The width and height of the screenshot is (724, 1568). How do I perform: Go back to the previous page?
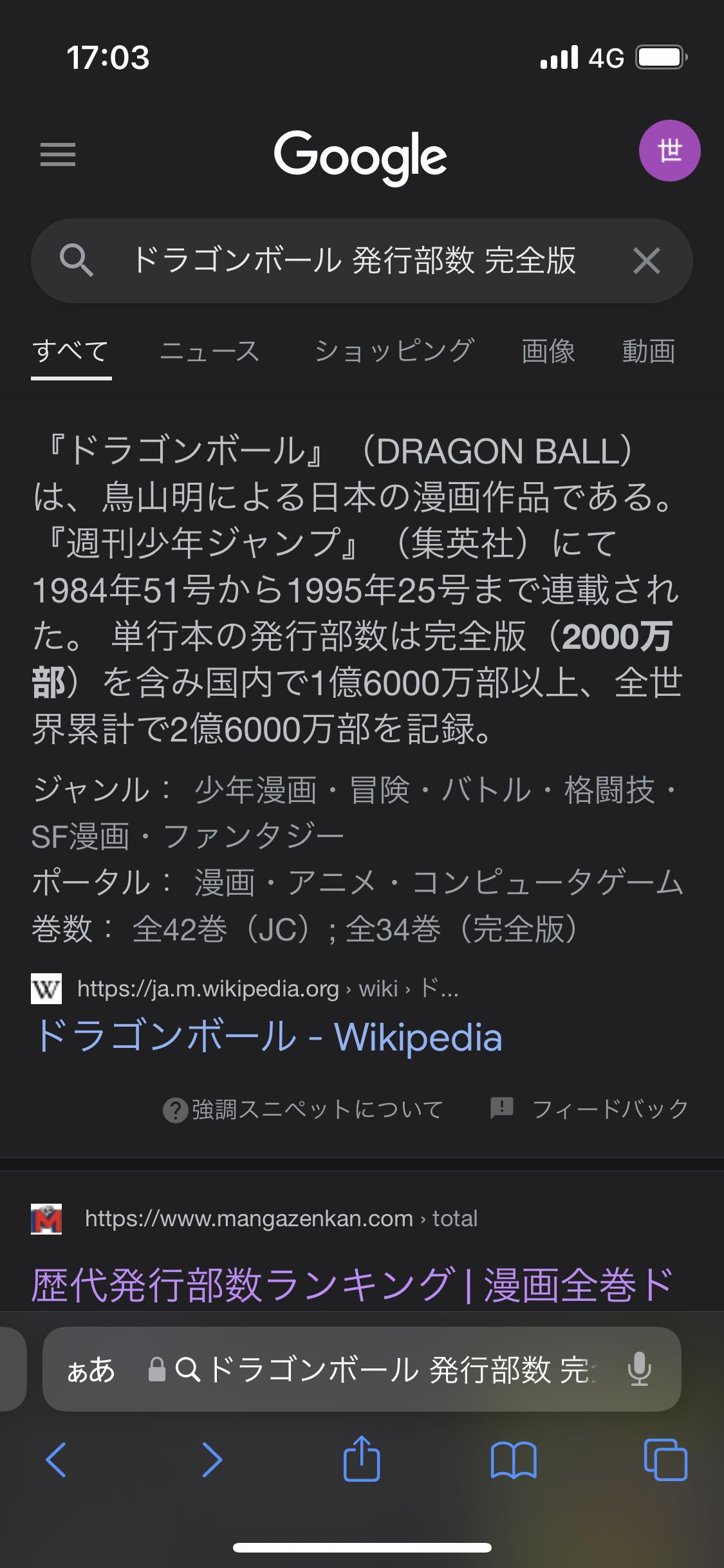coord(56,1459)
